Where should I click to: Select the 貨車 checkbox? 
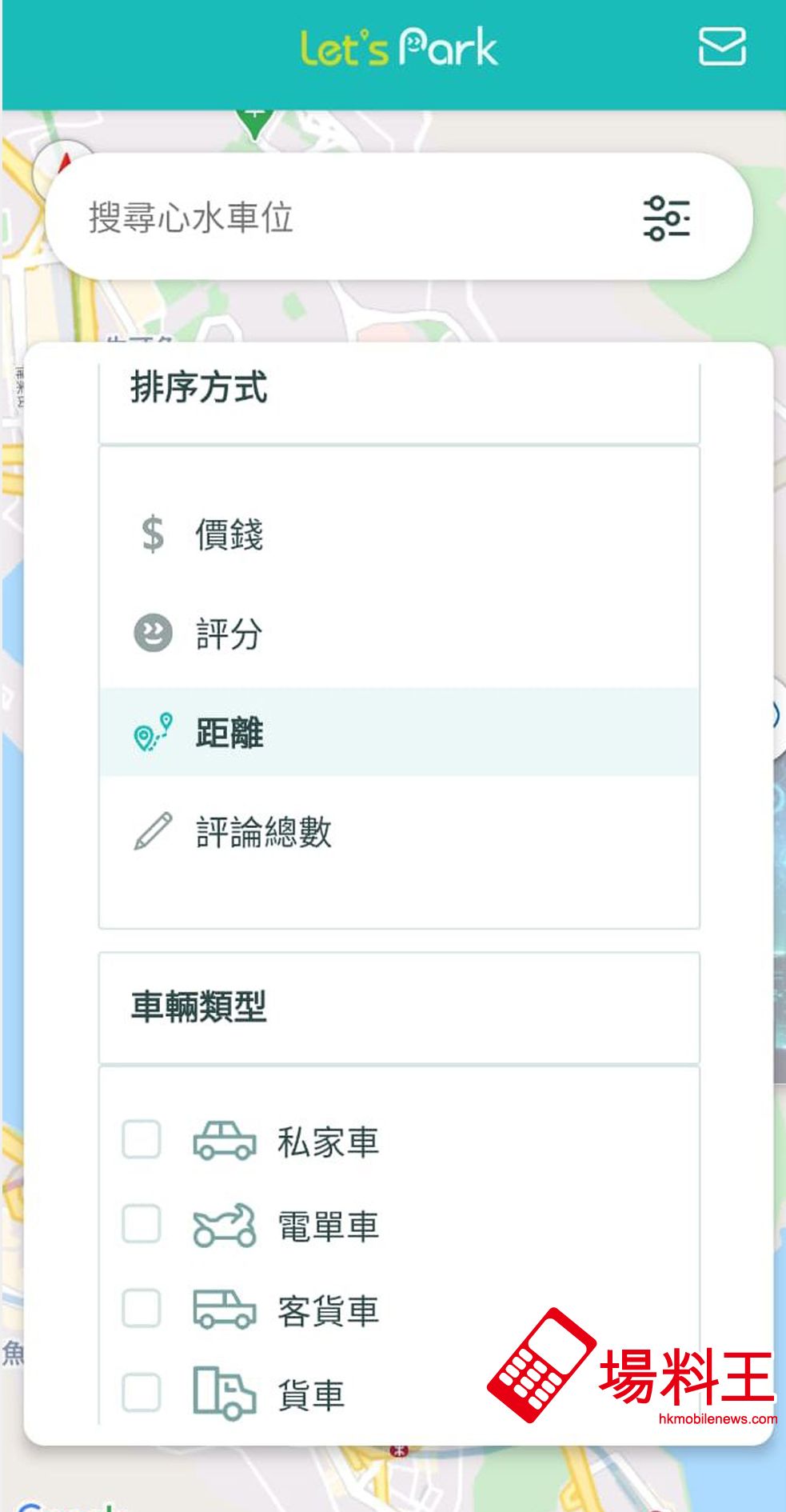tap(142, 1394)
